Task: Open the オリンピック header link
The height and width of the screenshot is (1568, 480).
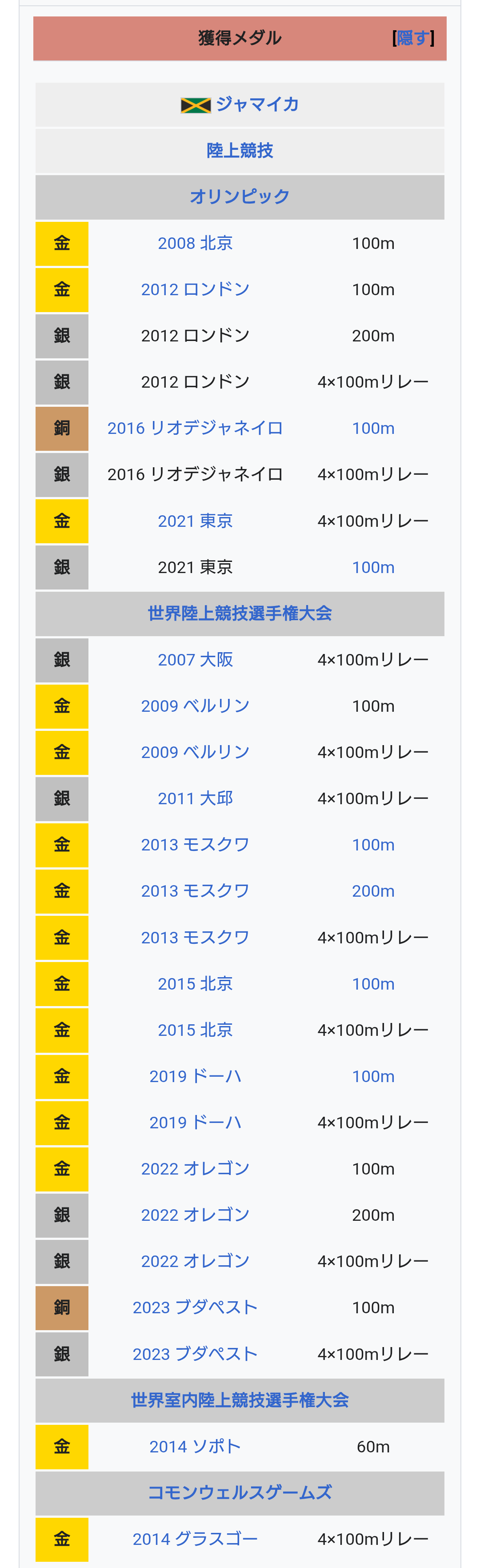Action: point(240,197)
